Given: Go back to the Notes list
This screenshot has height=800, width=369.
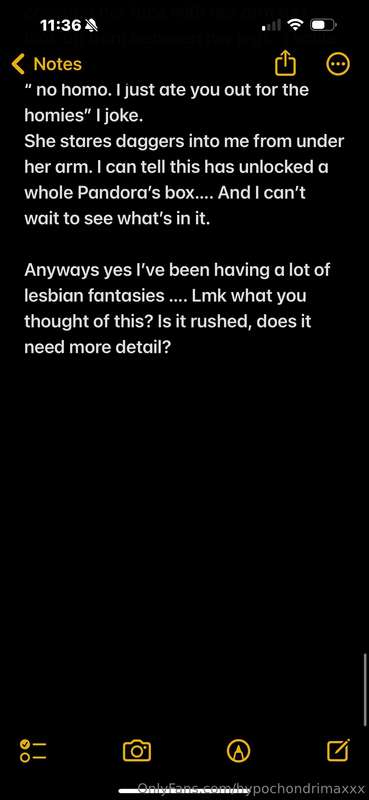Looking at the screenshot, I should [x=46, y=64].
